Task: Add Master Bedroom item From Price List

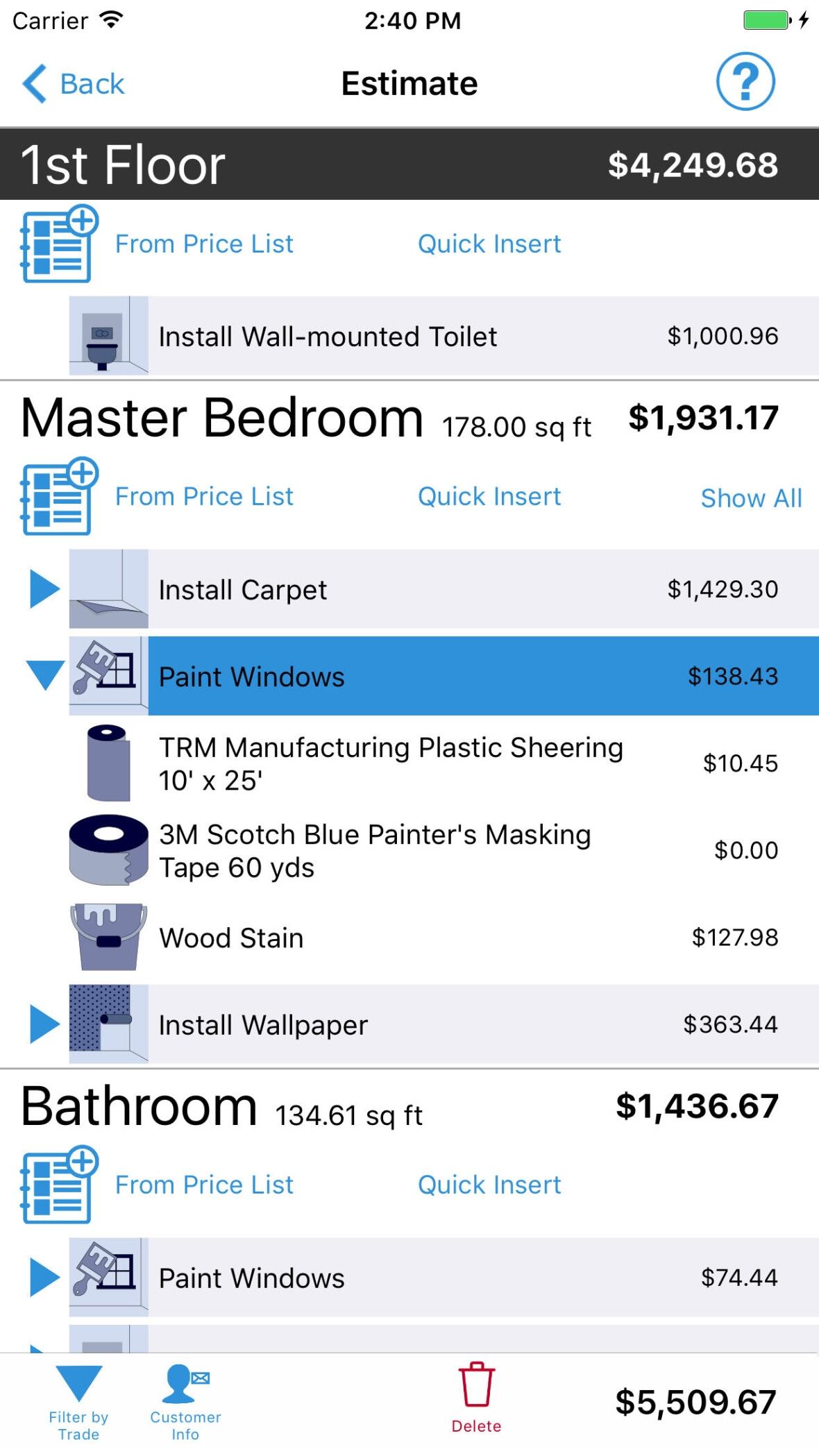Action: coord(203,497)
